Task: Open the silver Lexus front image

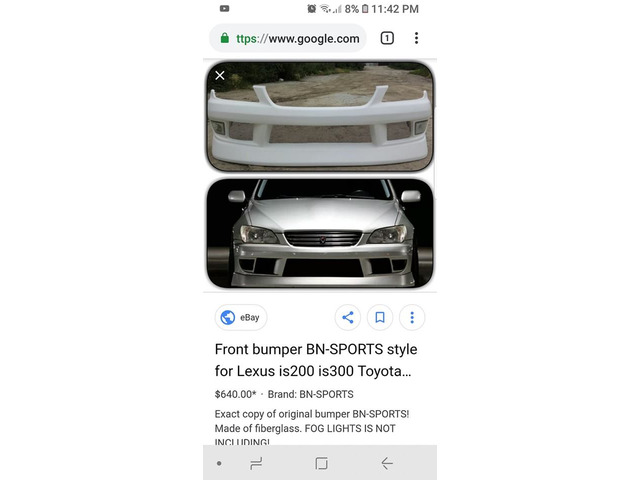Action: [320, 233]
